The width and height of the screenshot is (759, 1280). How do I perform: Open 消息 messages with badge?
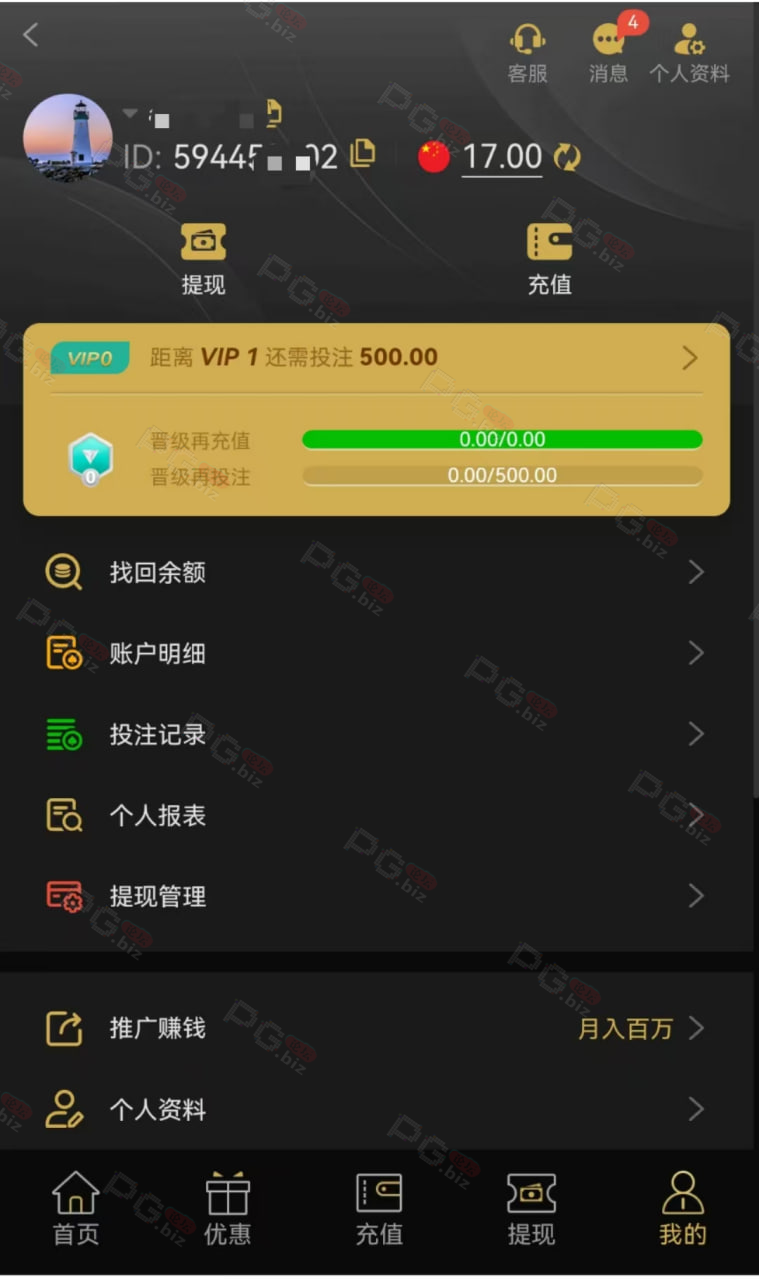(x=609, y=54)
